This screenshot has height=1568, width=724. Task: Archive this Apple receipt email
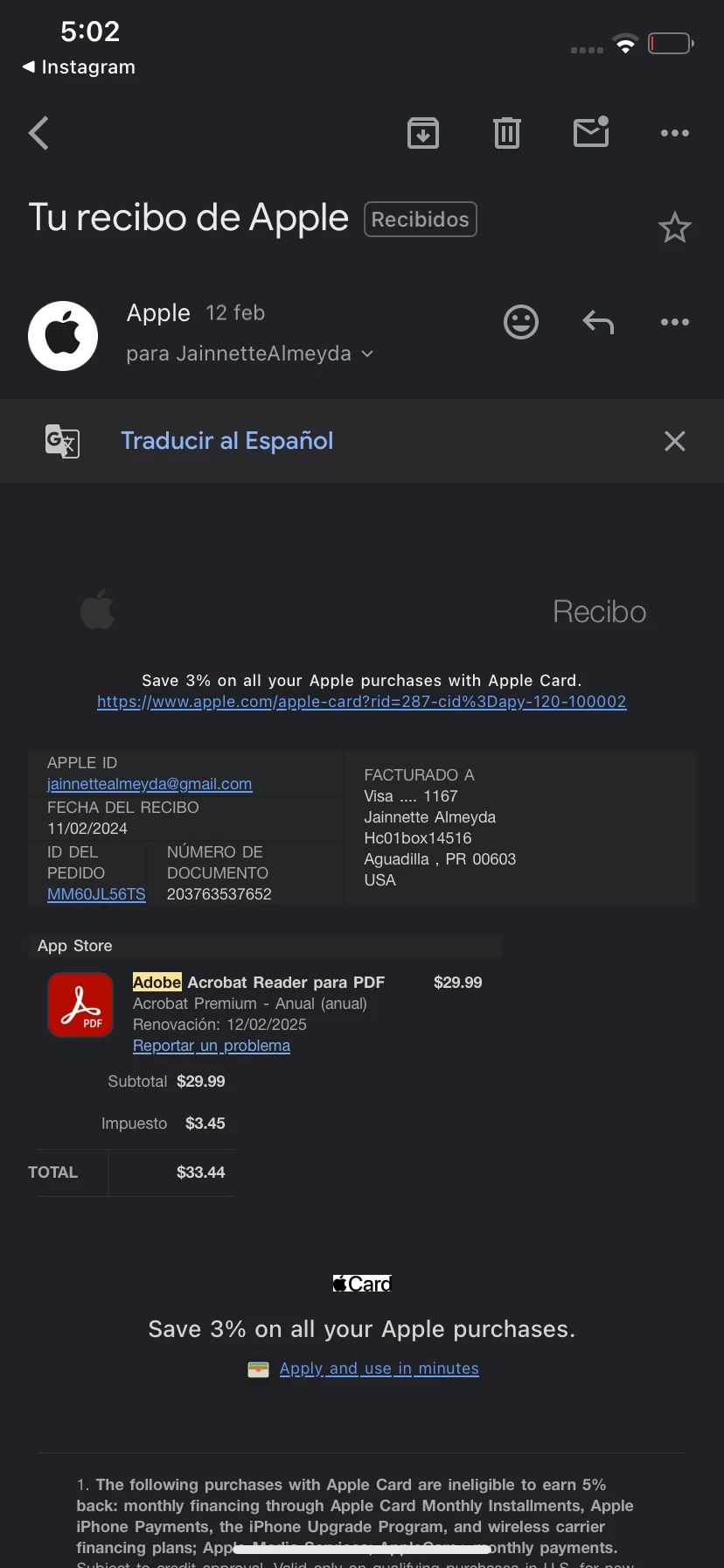(x=423, y=133)
